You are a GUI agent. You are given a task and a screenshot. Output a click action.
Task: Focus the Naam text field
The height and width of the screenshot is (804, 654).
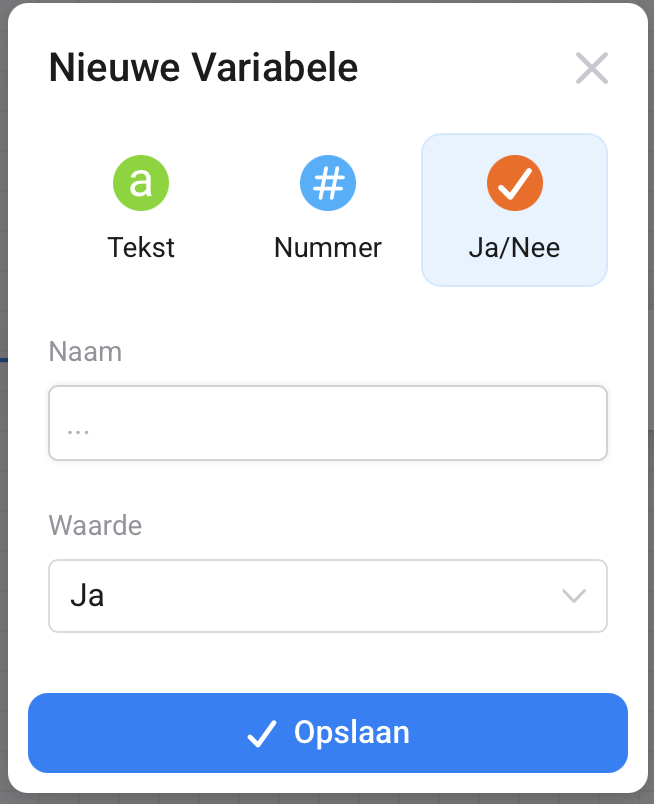tap(328, 423)
